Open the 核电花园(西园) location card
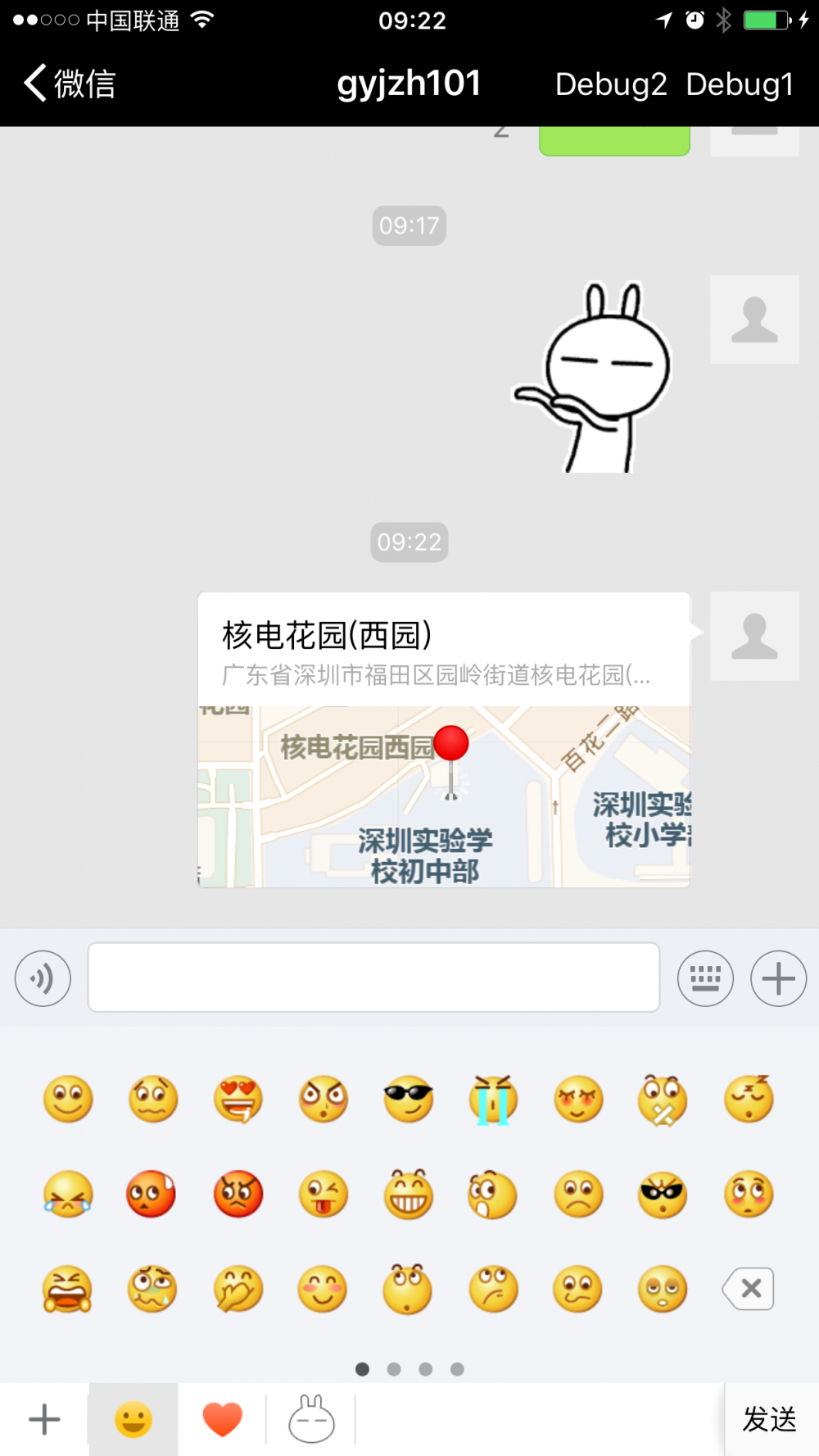Image resolution: width=819 pixels, height=1456 pixels. 443,739
